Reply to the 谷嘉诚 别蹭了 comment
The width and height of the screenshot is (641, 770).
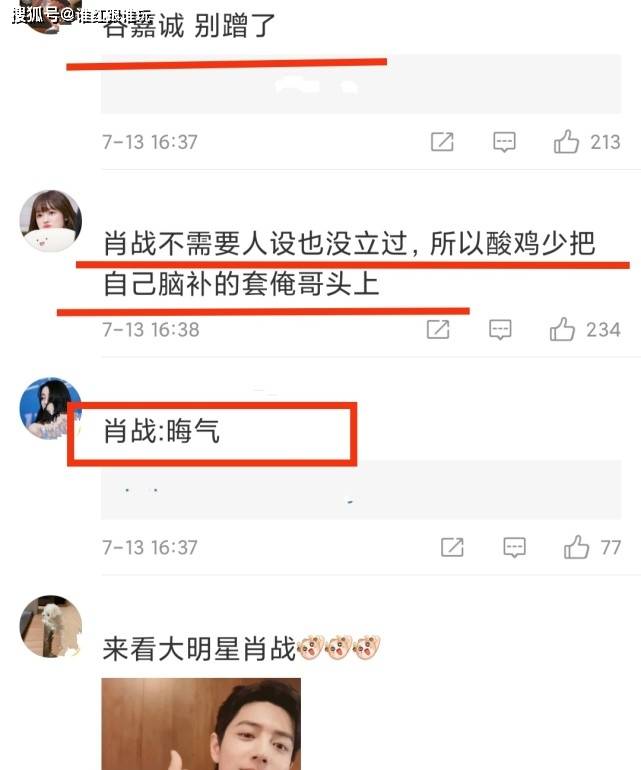[505, 142]
